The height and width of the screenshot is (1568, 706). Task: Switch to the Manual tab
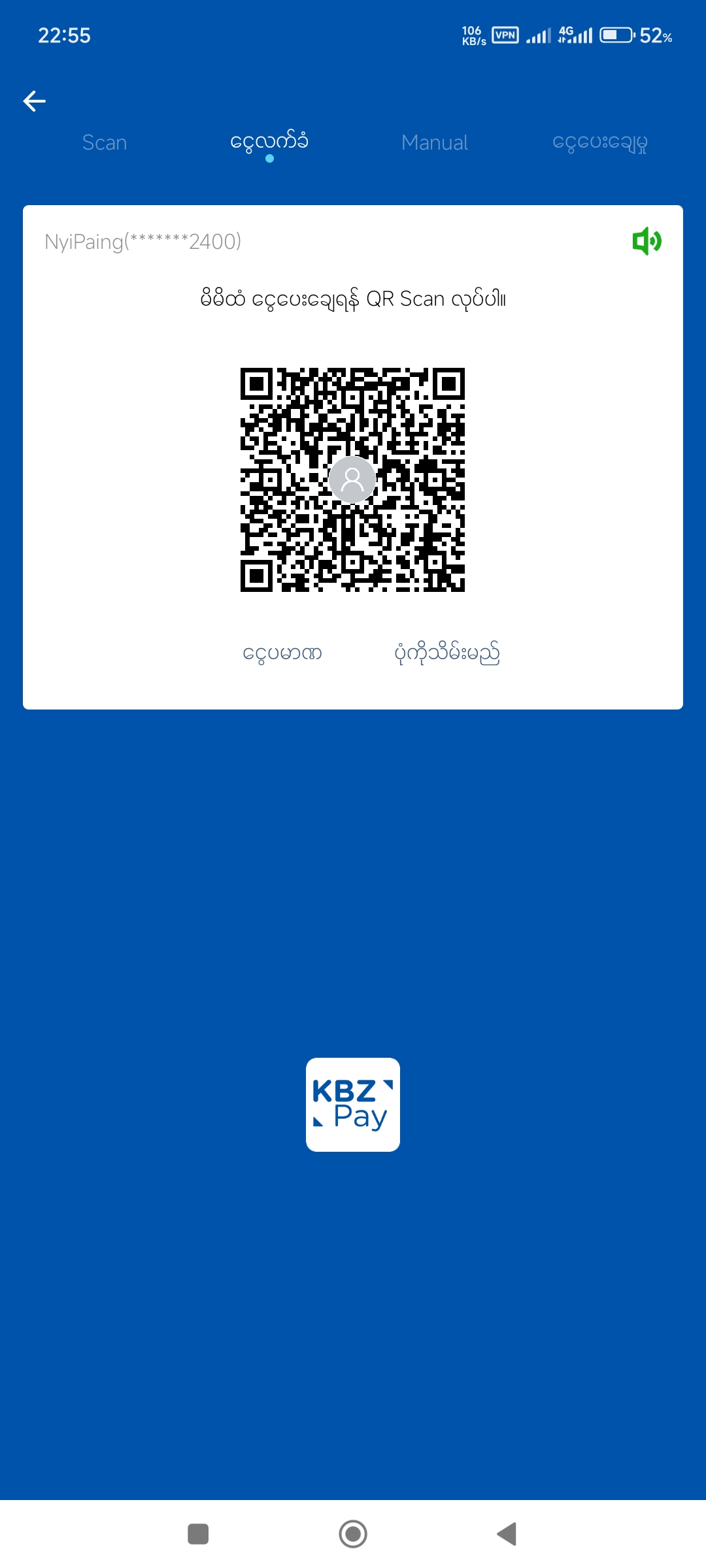click(x=435, y=142)
